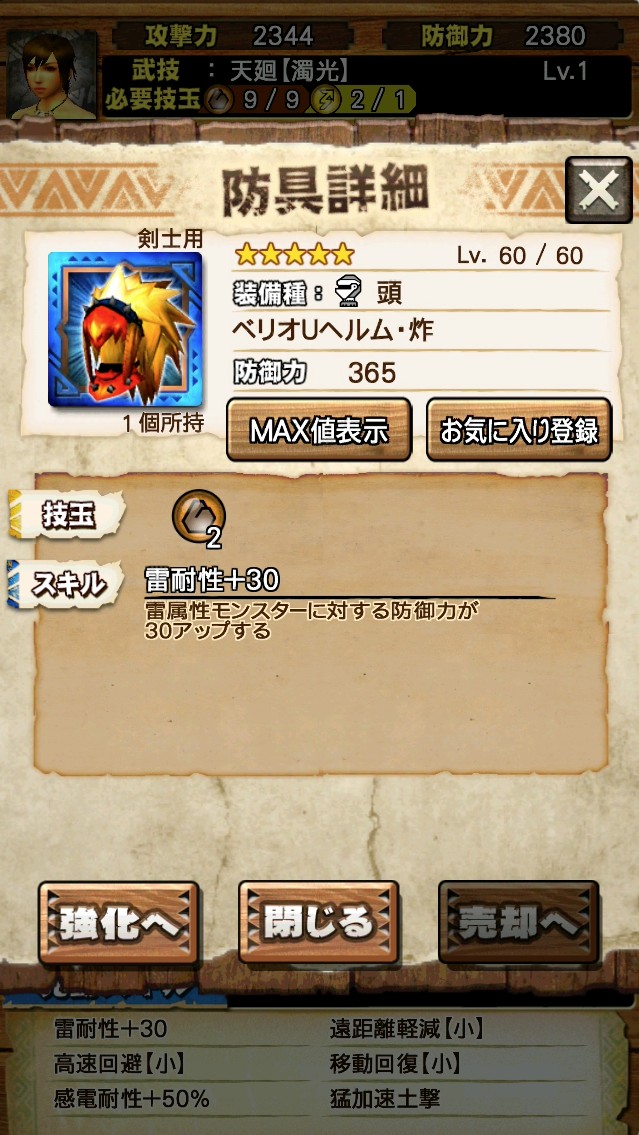The width and height of the screenshot is (639, 1135).
Task: Dismiss the dialog with 閉じる
Action: point(318,922)
